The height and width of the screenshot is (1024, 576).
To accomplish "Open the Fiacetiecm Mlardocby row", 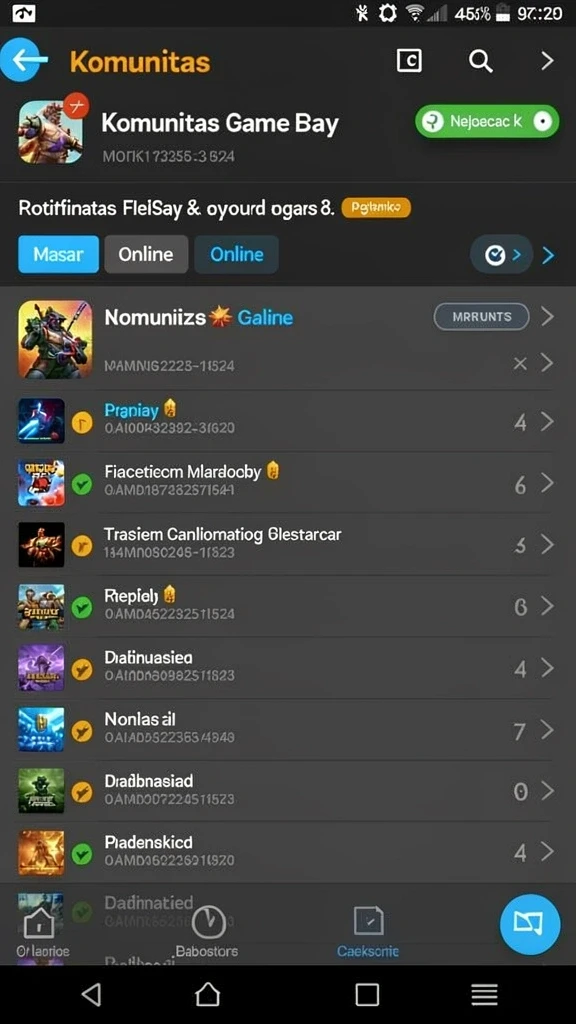I will tap(288, 483).
